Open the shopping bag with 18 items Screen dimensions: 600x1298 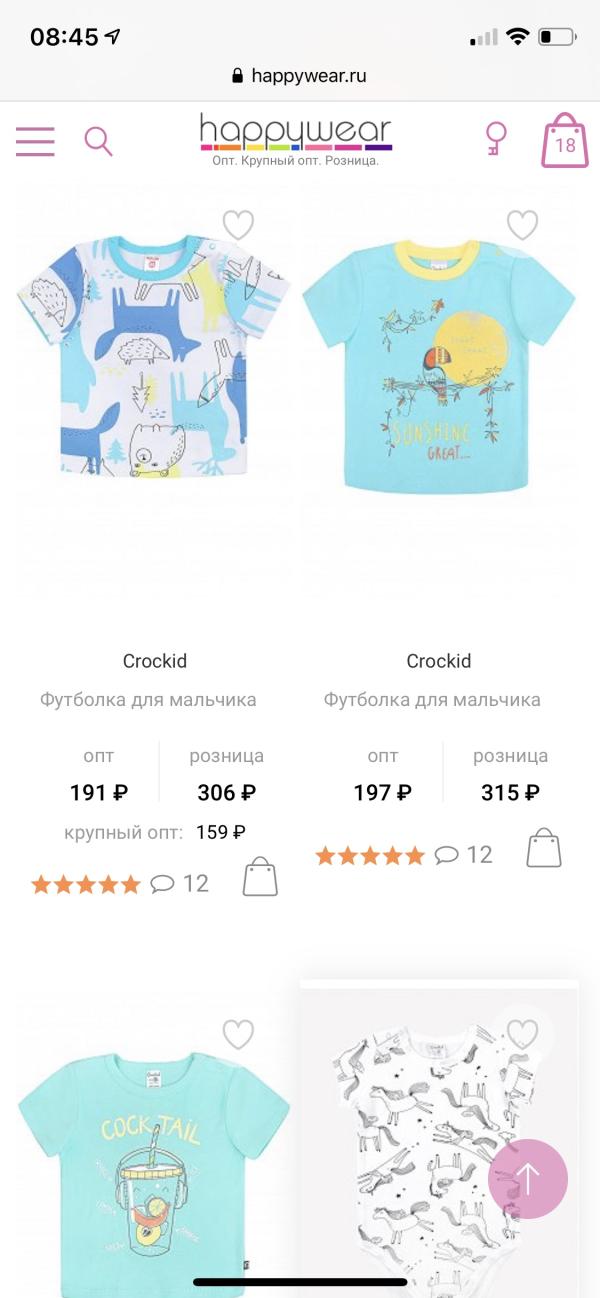tap(565, 142)
